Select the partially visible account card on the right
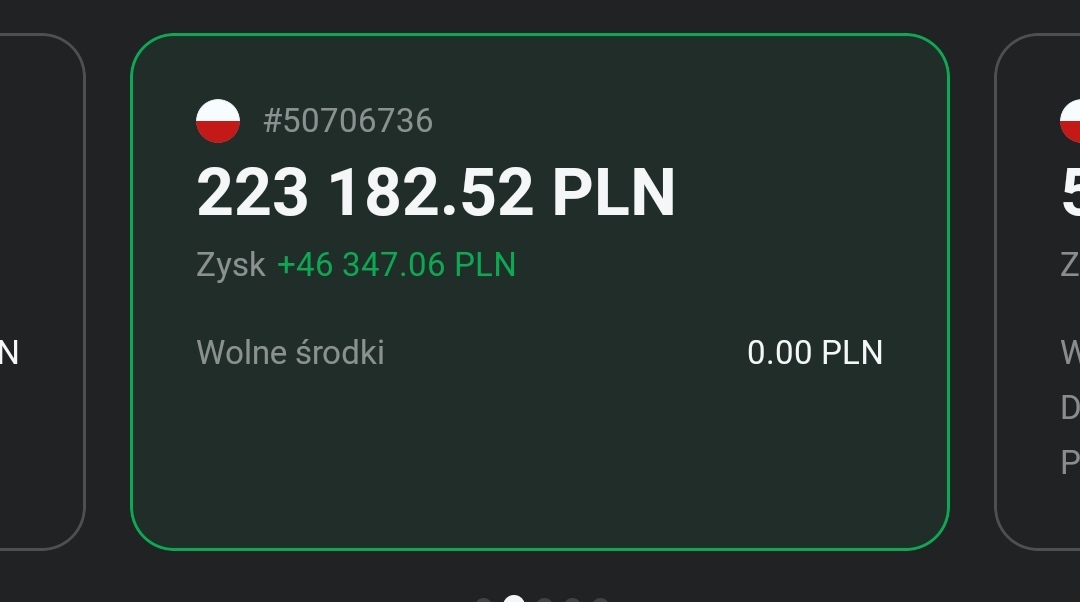1080x602 pixels. tap(1040, 291)
